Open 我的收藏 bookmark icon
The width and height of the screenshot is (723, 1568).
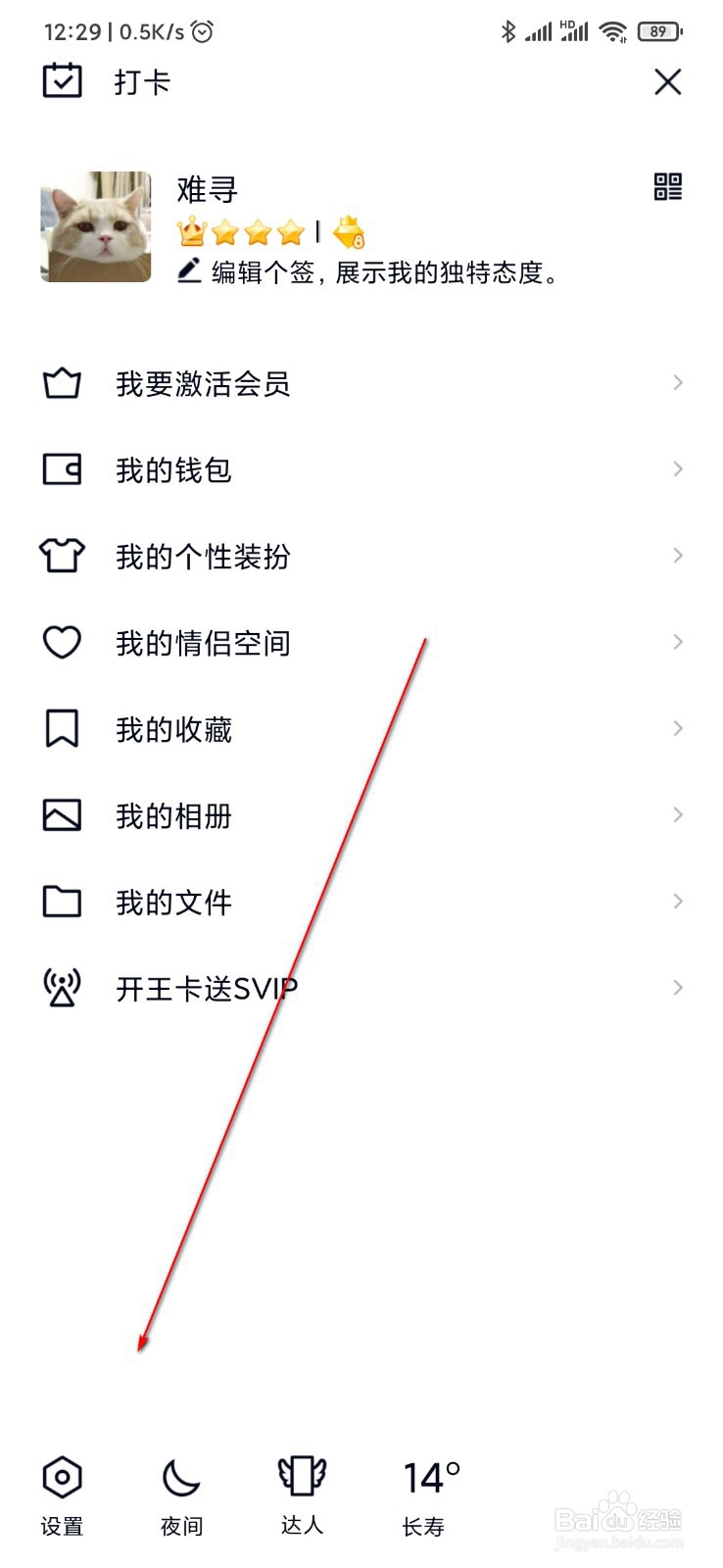click(x=62, y=728)
